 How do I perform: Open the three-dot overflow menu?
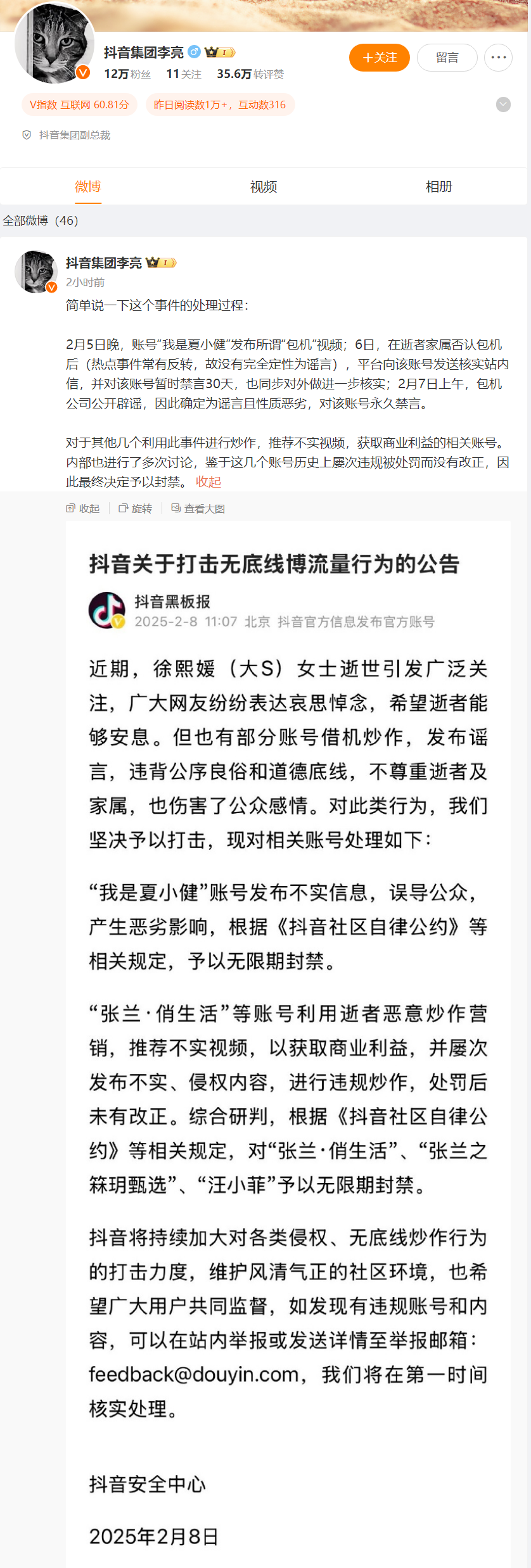point(498,58)
